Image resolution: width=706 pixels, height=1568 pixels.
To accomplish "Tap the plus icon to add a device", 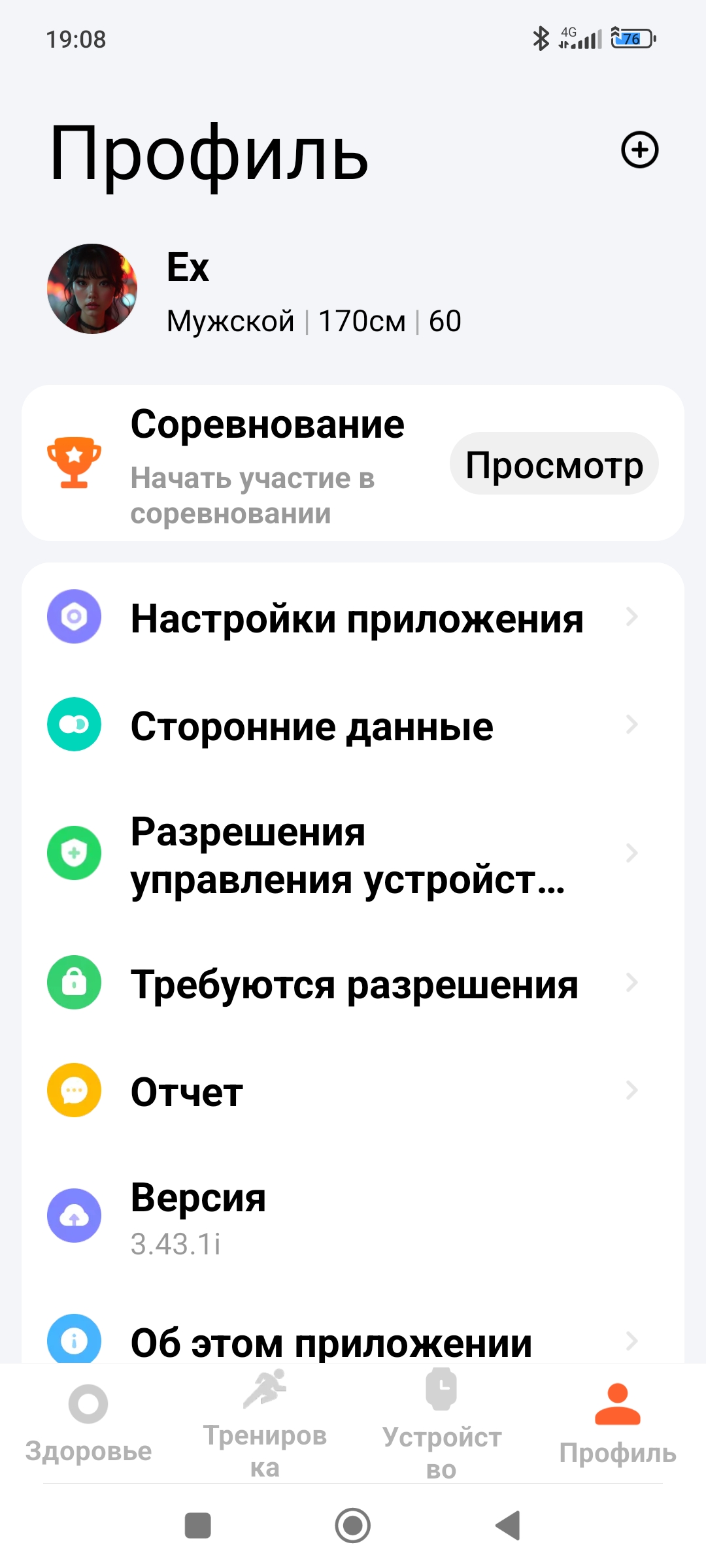I will point(639,149).
